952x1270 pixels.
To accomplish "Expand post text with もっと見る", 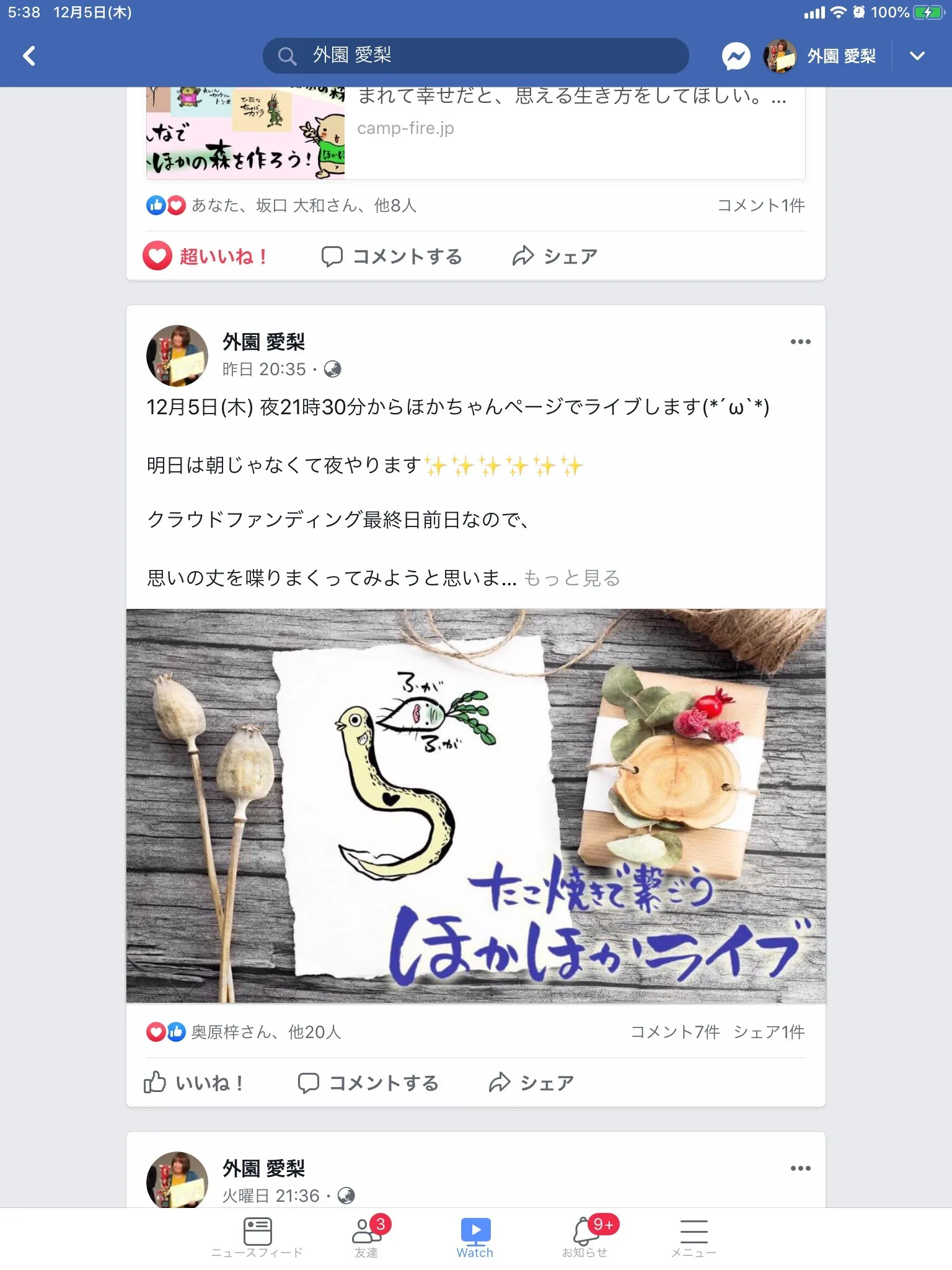I will point(571,578).
